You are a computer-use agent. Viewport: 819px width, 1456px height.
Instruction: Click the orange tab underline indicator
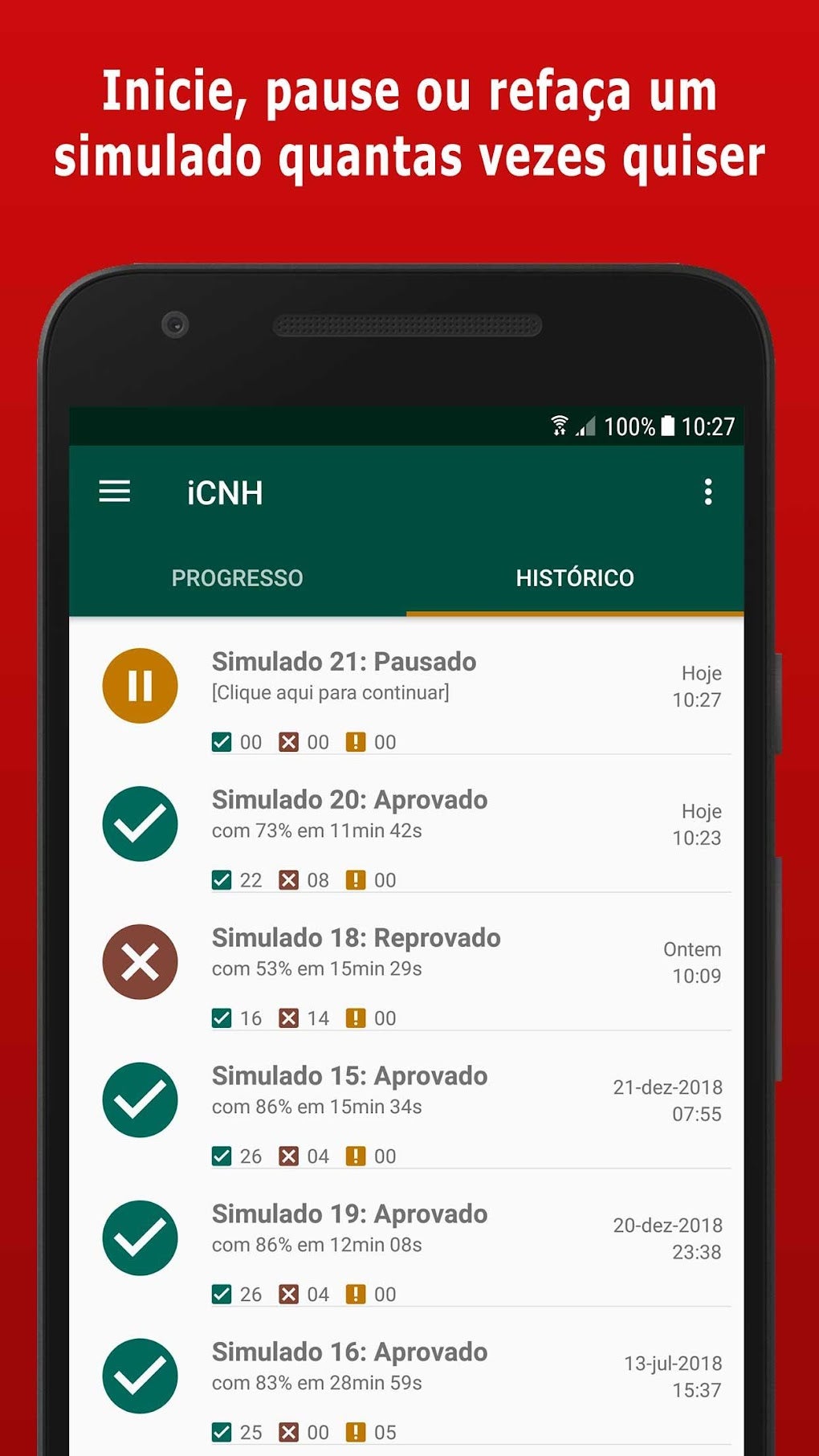pyautogui.click(x=575, y=612)
